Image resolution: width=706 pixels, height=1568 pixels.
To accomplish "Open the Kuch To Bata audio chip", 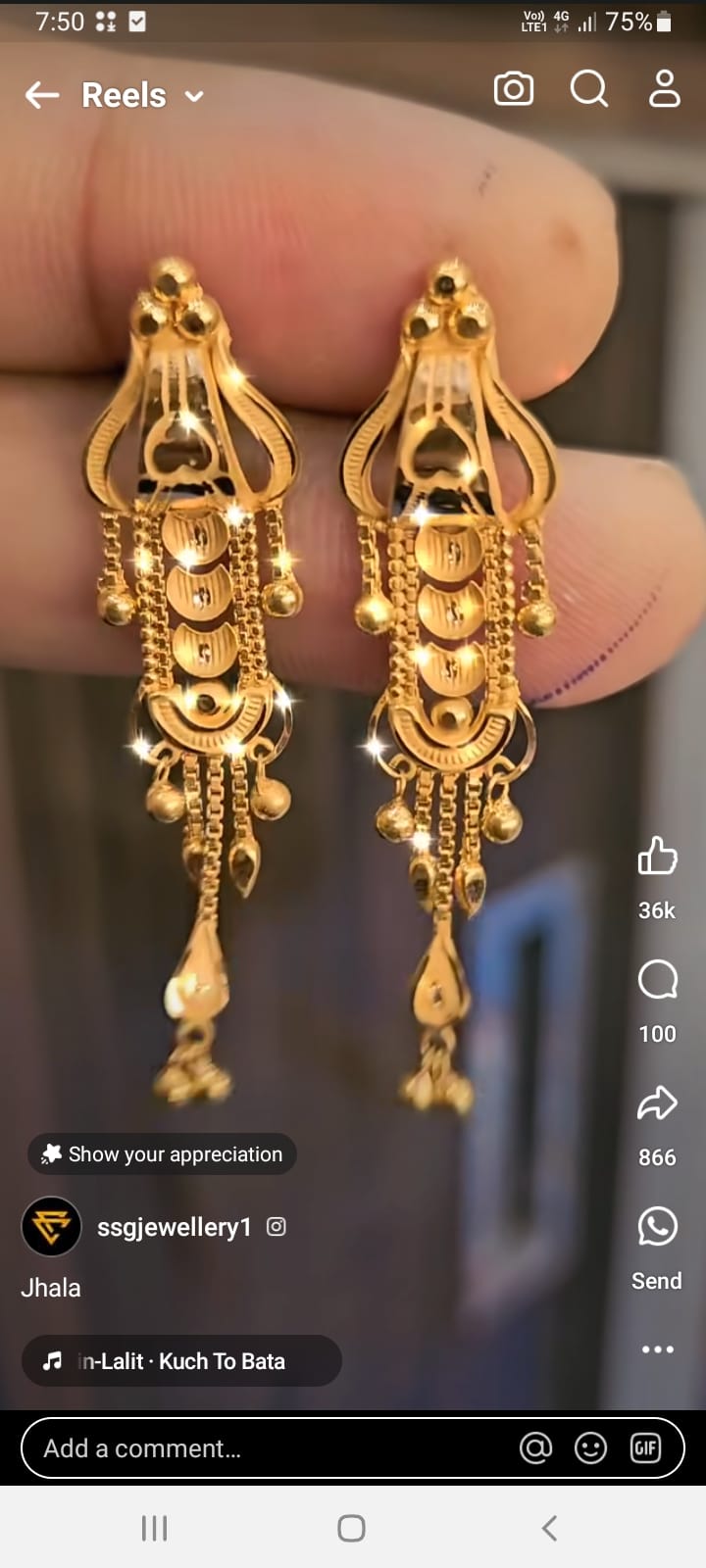I will 181,1361.
